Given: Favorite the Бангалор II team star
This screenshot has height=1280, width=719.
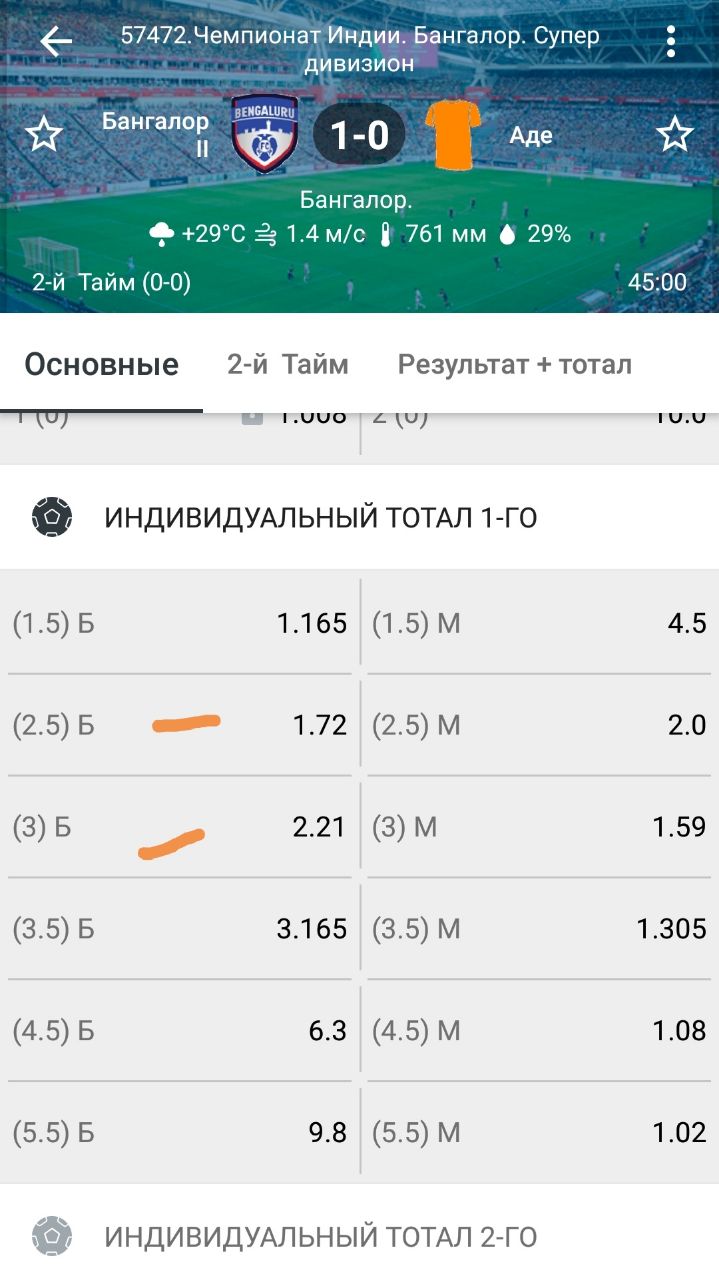Looking at the screenshot, I should [x=44, y=134].
